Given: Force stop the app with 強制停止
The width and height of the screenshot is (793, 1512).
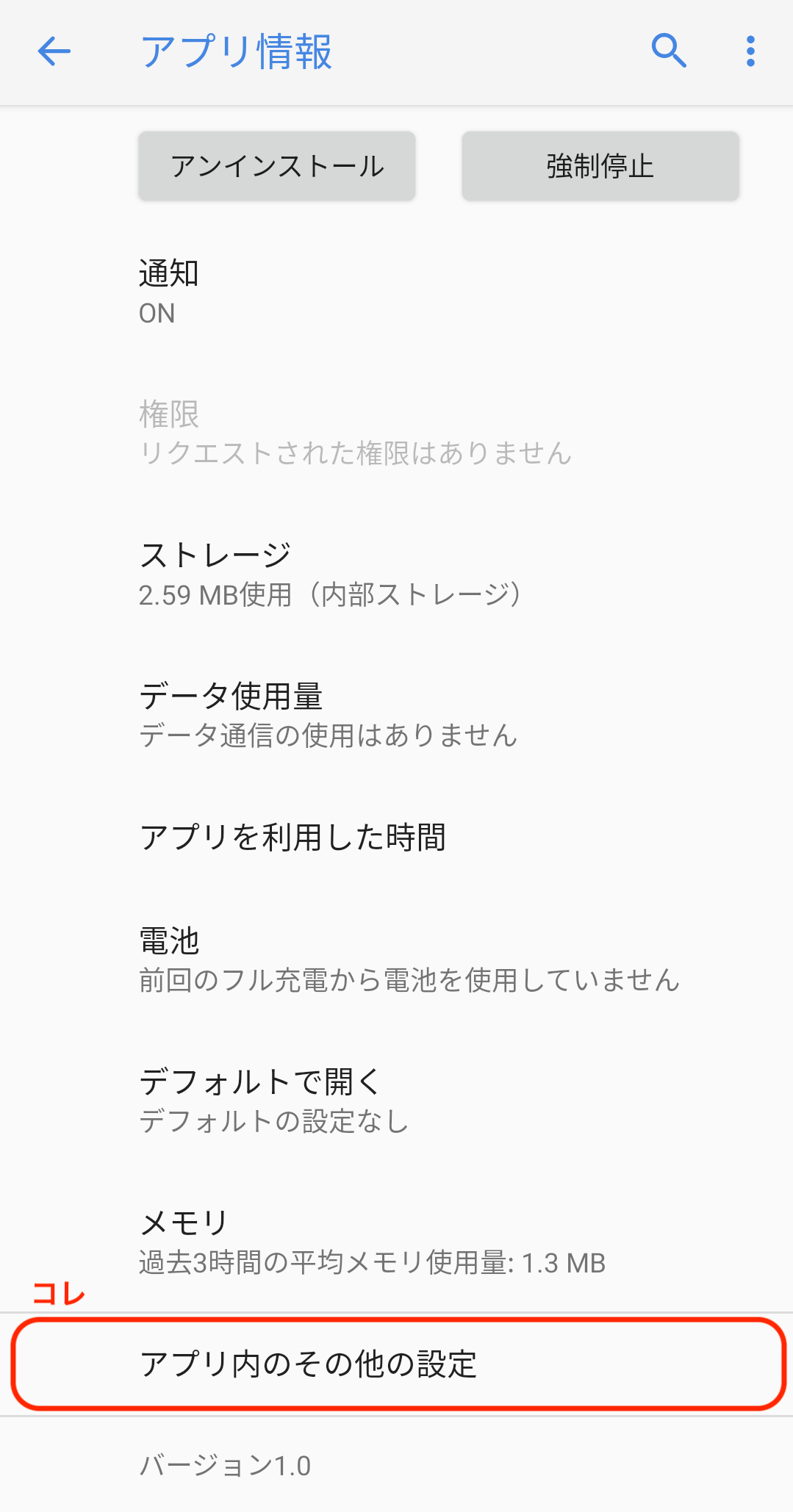Looking at the screenshot, I should click(x=600, y=166).
